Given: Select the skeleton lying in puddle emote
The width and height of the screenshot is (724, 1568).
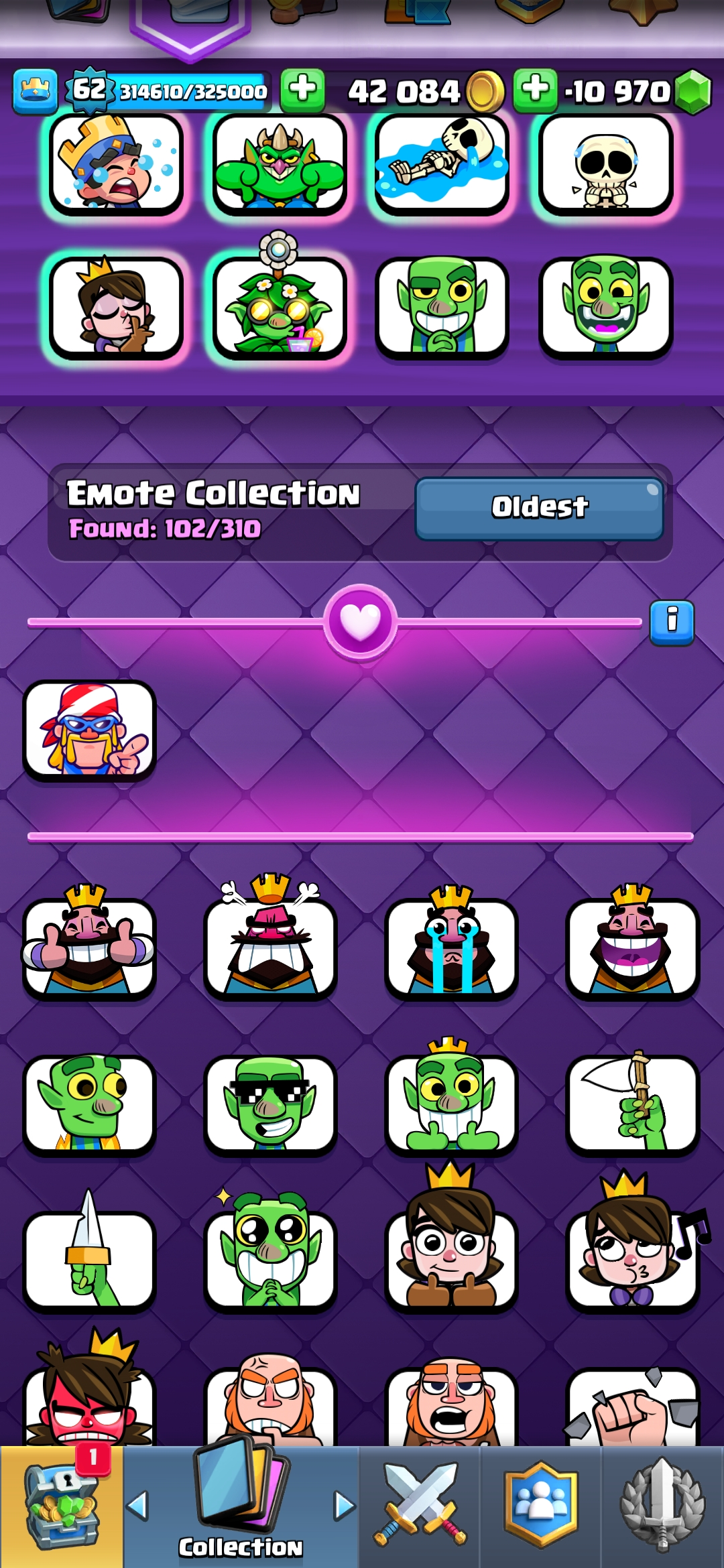Looking at the screenshot, I should coord(442,164).
